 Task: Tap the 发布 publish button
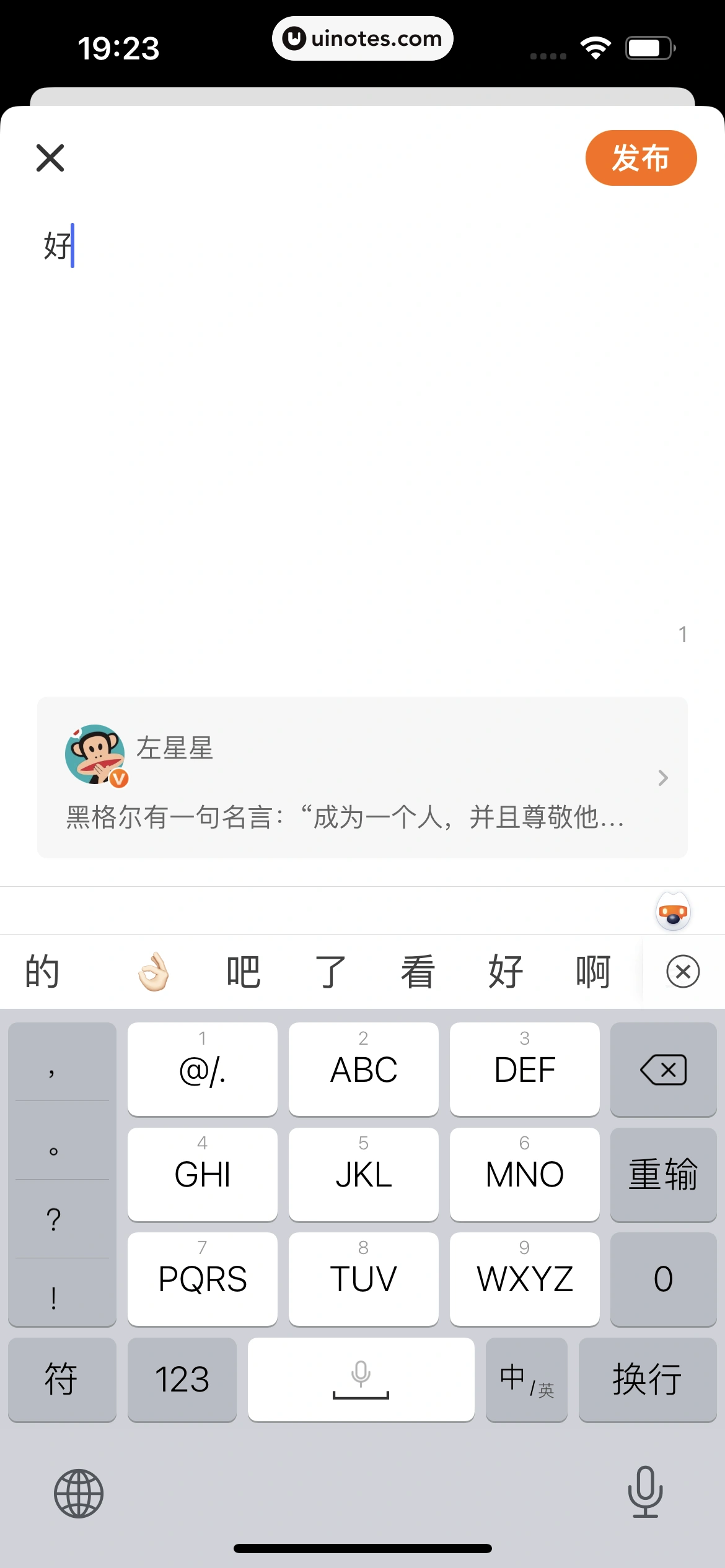(x=641, y=158)
